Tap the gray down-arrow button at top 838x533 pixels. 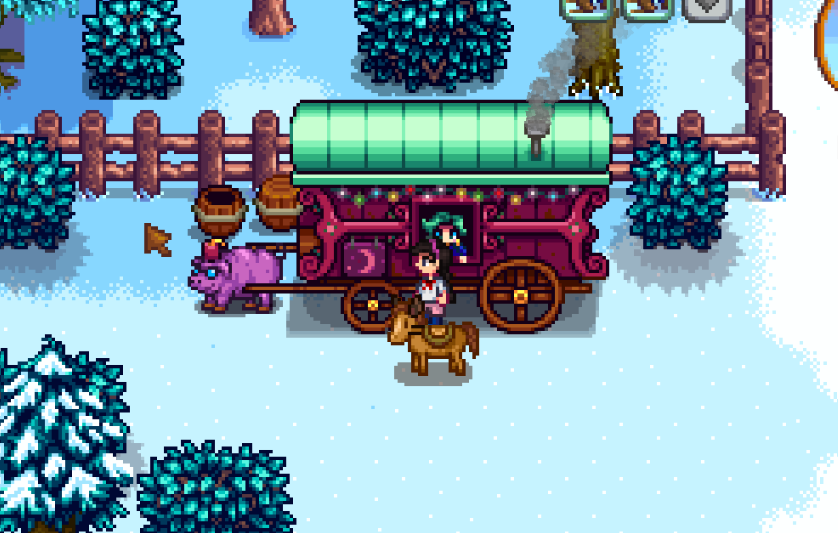tap(707, 7)
